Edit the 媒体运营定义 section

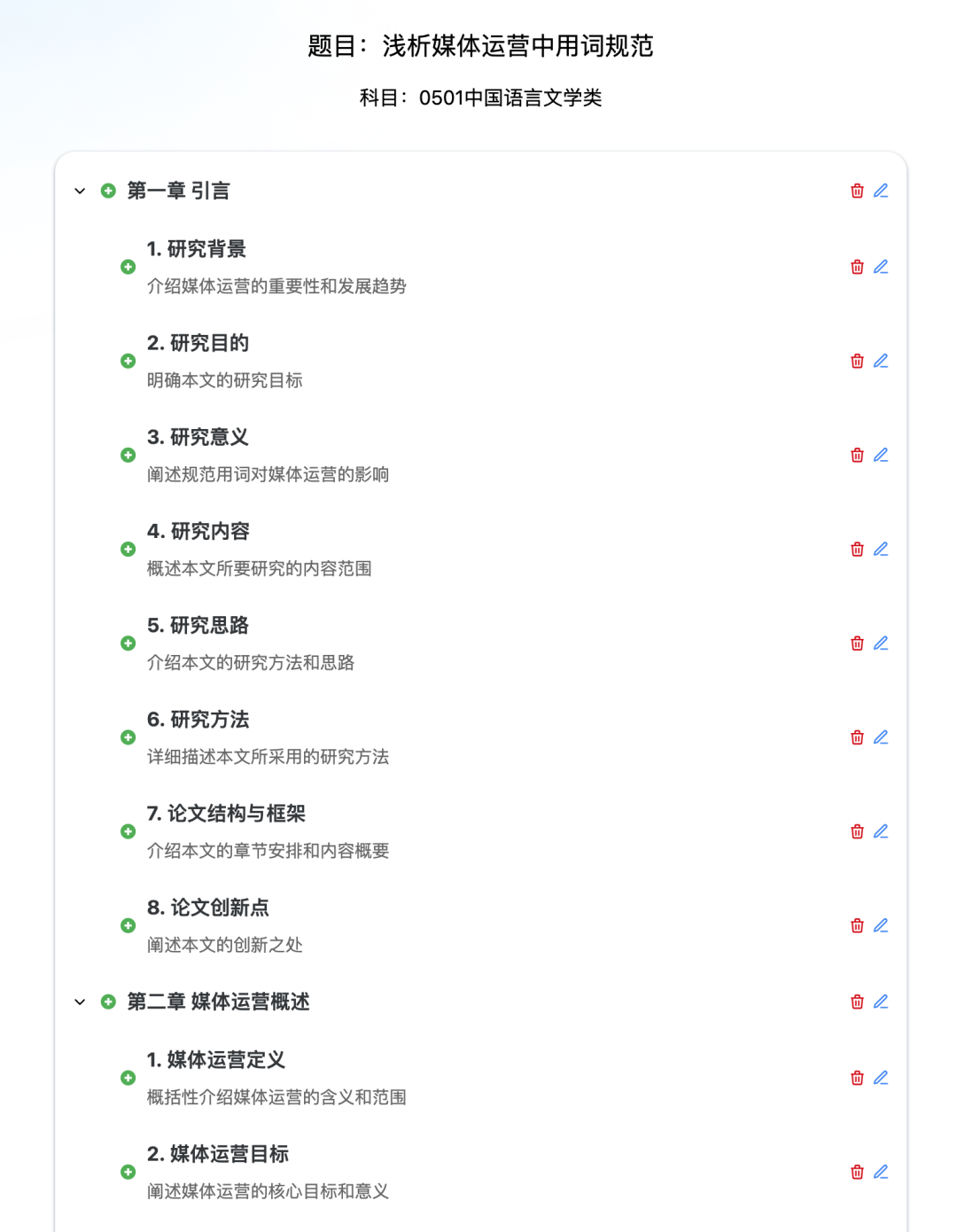coord(881,1078)
